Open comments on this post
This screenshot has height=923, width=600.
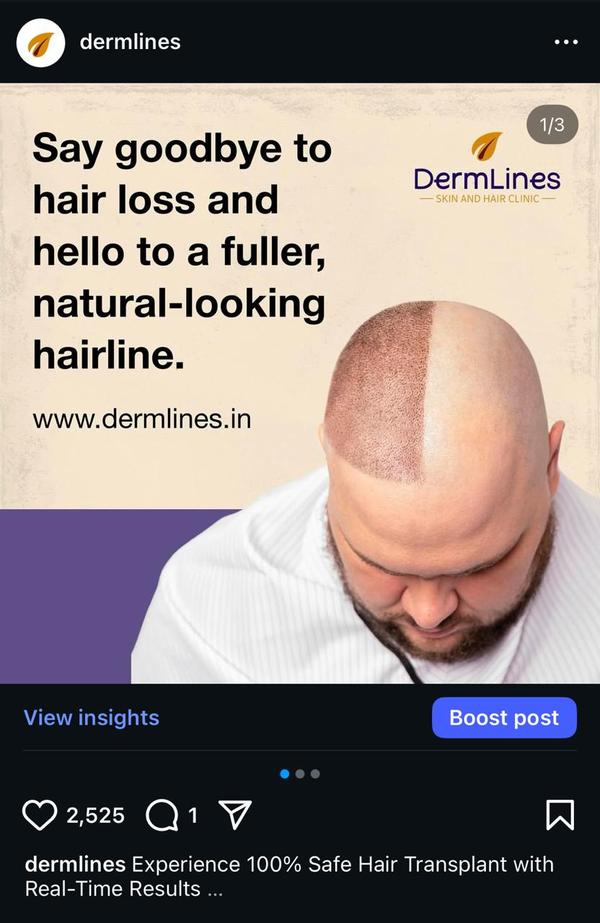coord(161,816)
